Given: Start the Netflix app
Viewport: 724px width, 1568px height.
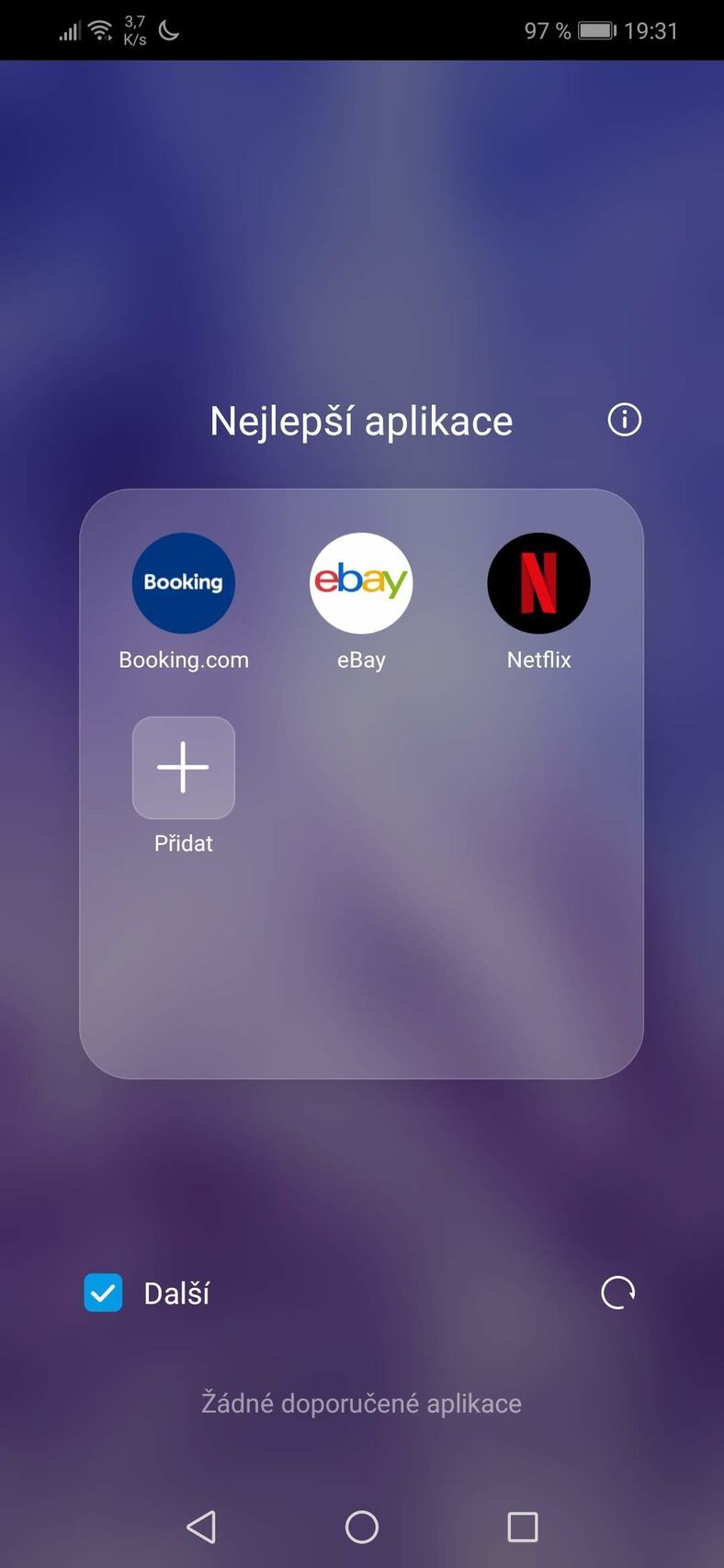Looking at the screenshot, I should (x=538, y=583).
